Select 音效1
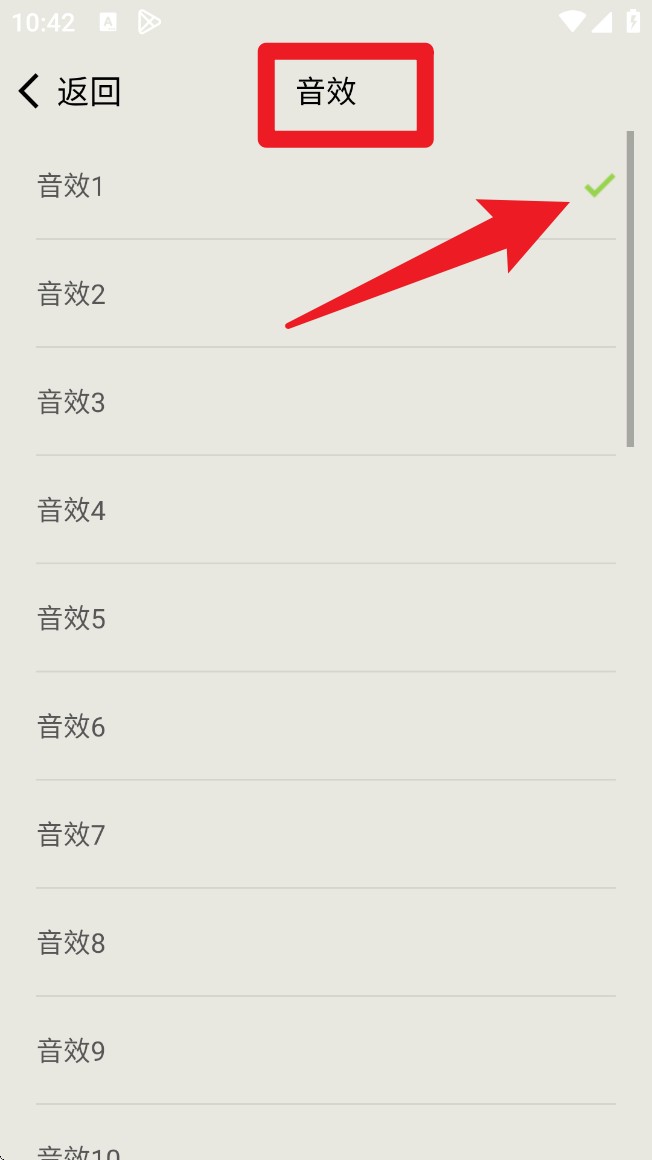This screenshot has height=1160, width=652. pos(326,185)
